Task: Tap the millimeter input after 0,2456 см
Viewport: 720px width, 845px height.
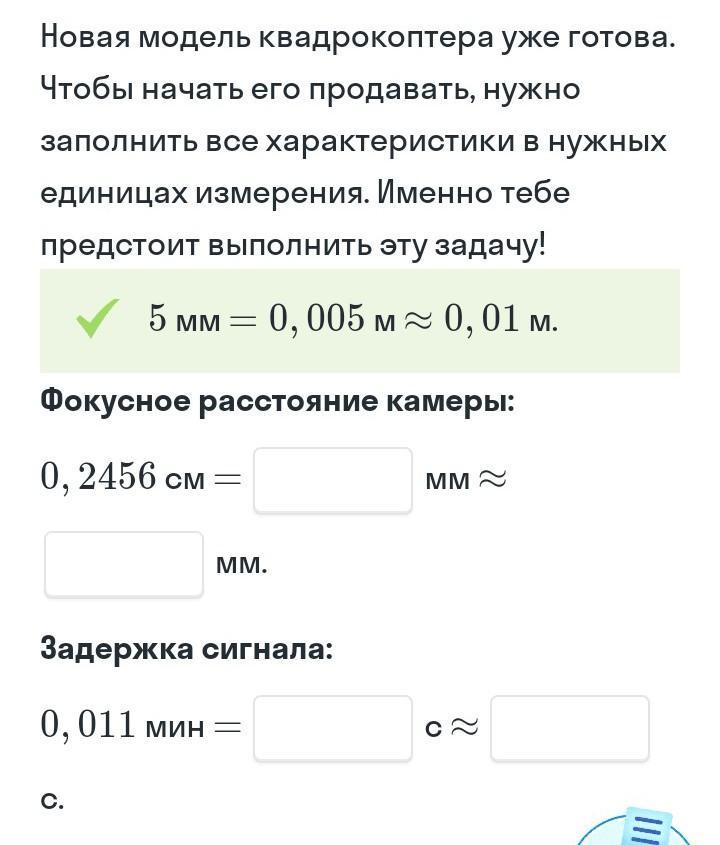Action: point(333,480)
